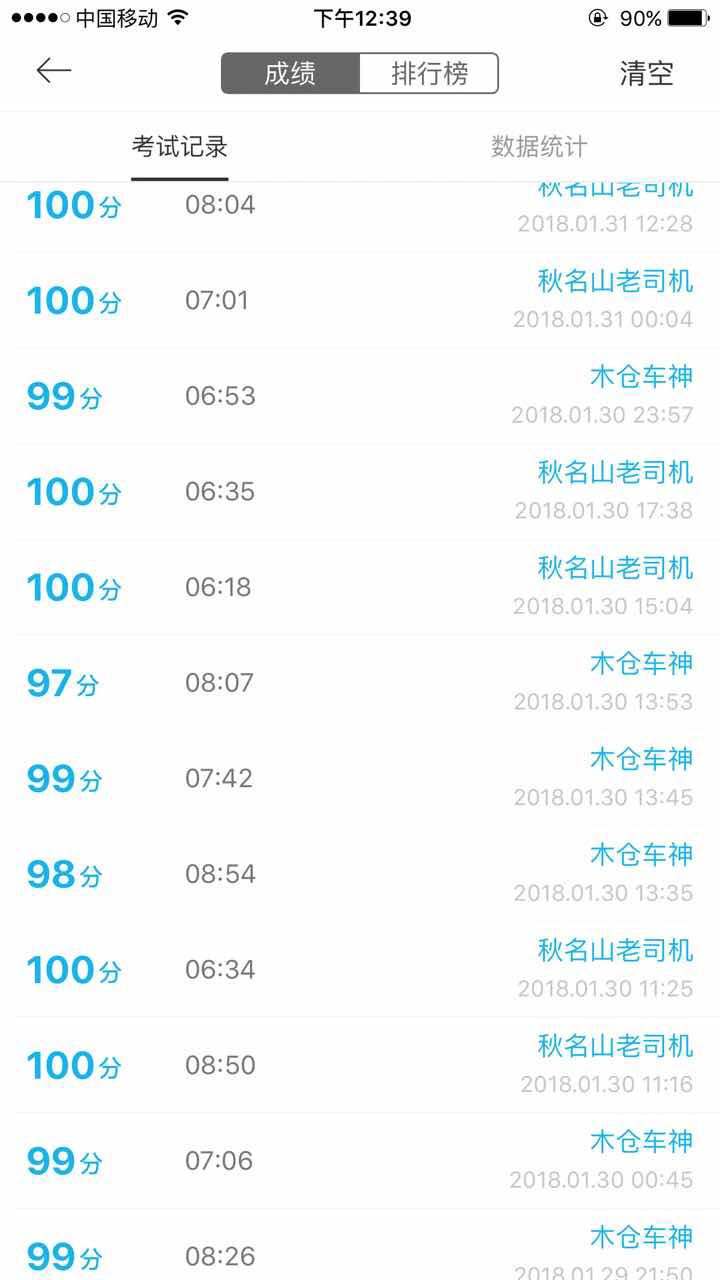Open the record dated 2018.01.30 17:38
This screenshot has height=1280, width=720.
tap(360, 492)
